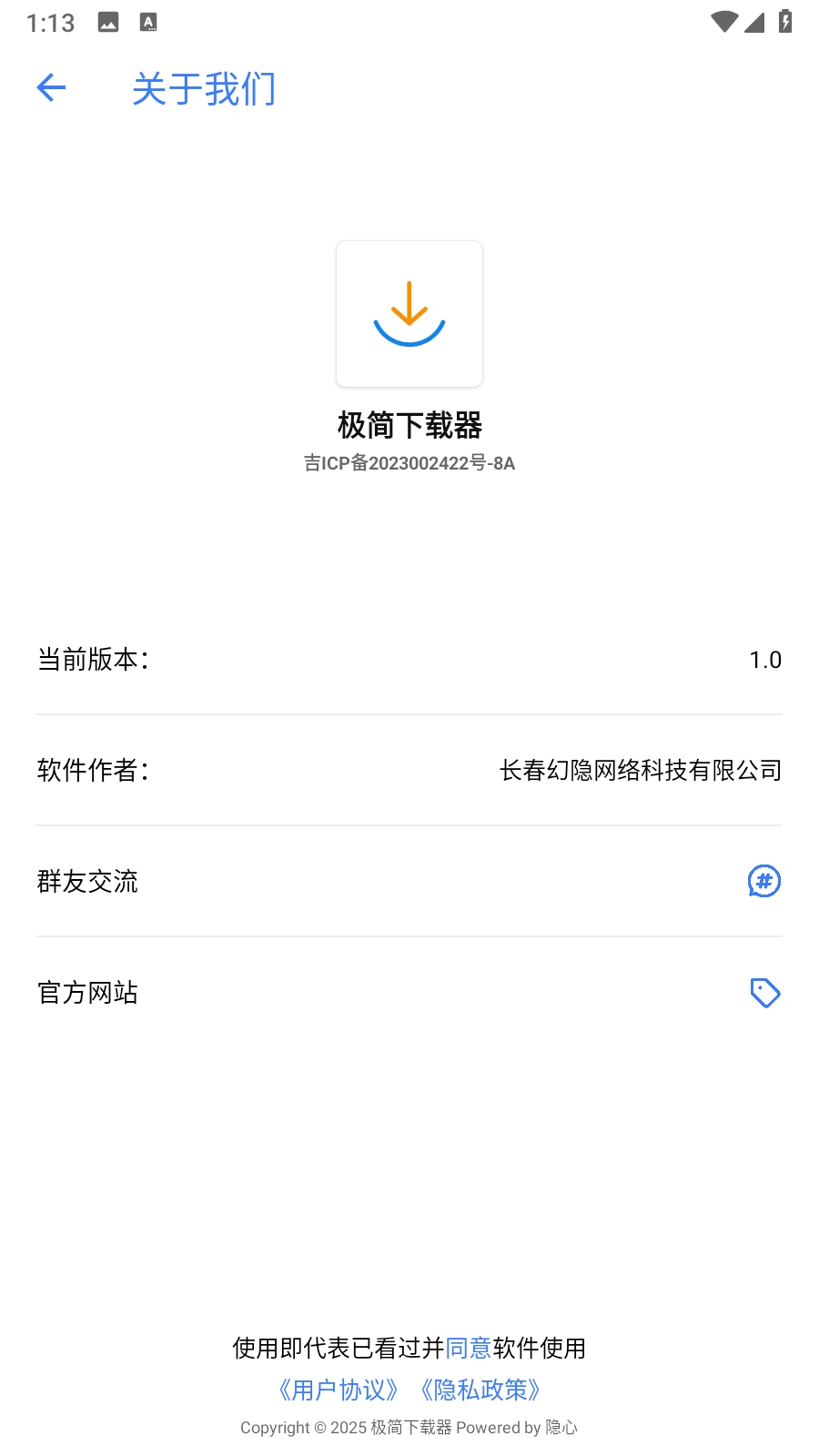Open the 《隐私政策》 link
This screenshot has width=819, height=1456.
(480, 1390)
